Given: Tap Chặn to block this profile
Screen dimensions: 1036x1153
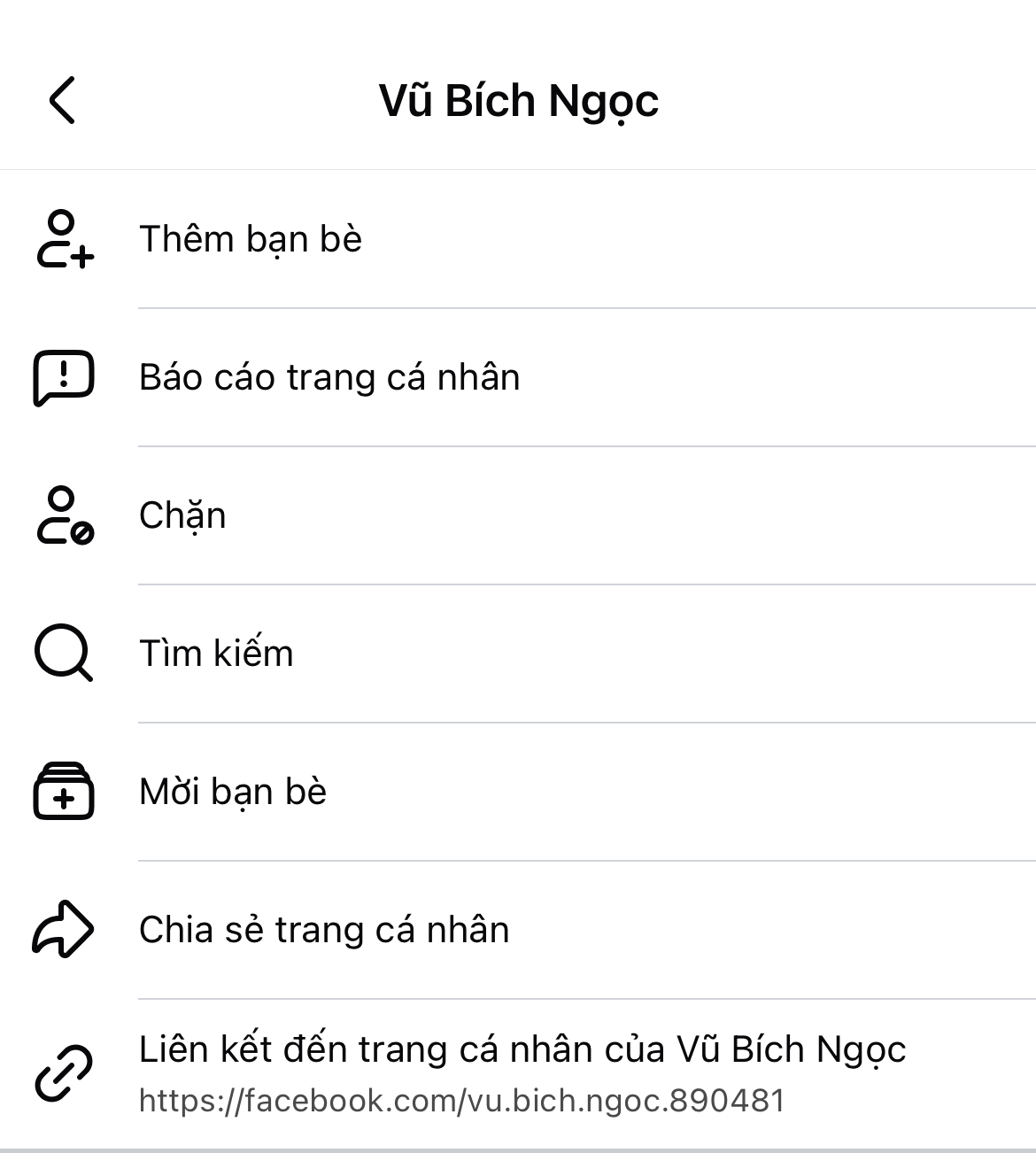Looking at the screenshot, I should tap(182, 515).
